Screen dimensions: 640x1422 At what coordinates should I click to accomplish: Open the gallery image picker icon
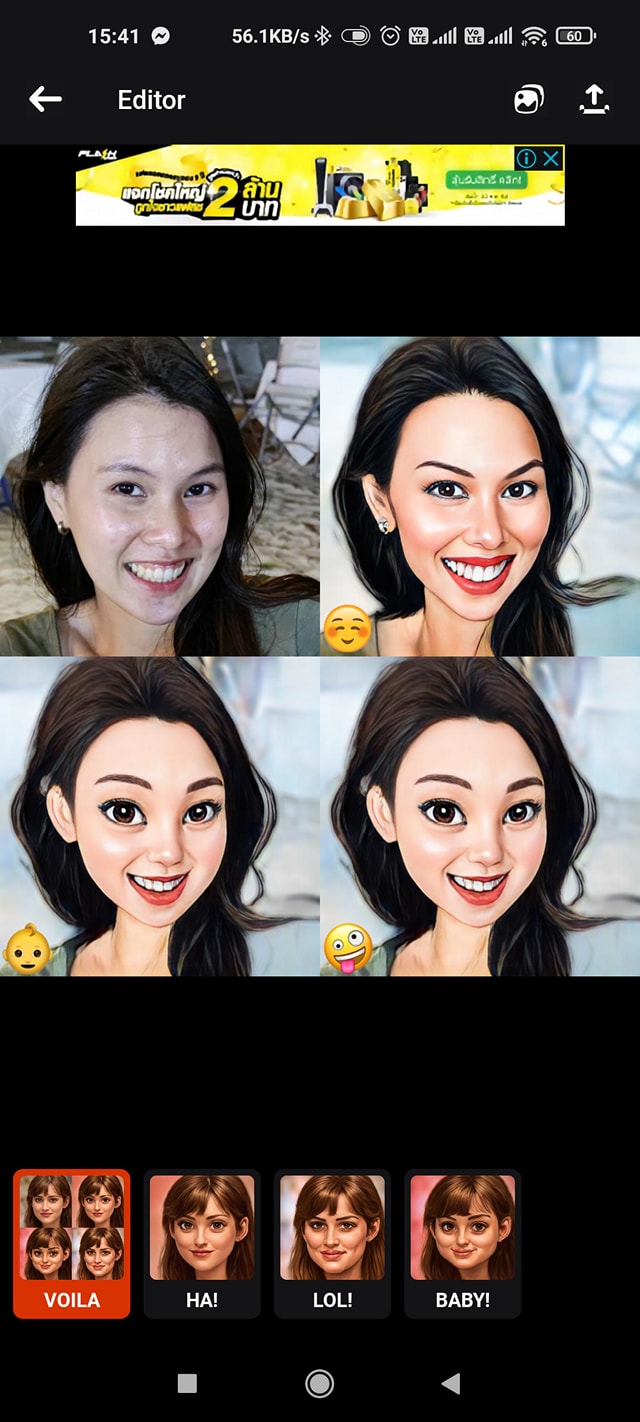click(528, 99)
